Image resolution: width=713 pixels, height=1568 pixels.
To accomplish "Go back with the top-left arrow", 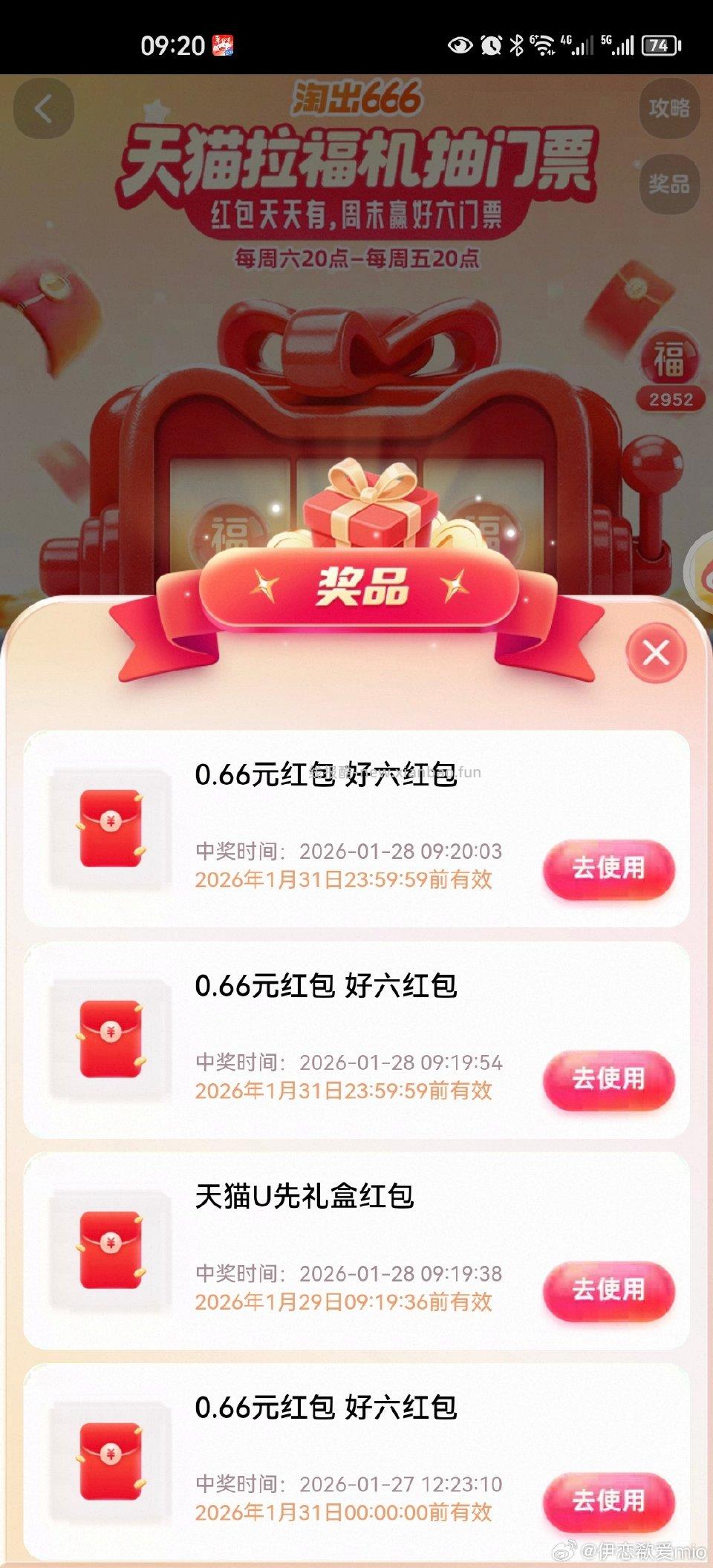I will 43,110.
